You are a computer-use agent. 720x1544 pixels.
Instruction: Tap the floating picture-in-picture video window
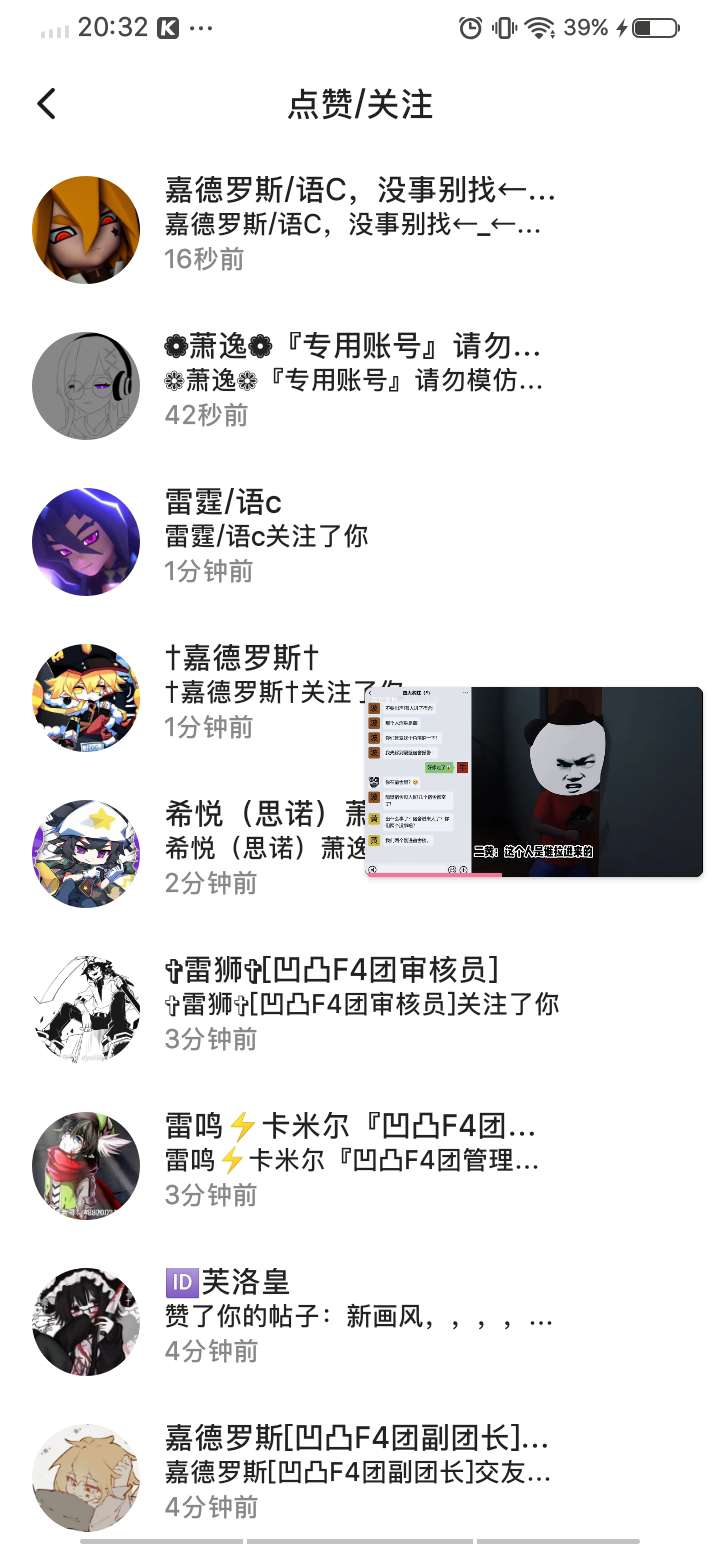pyautogui.click(x=534, y=782)
